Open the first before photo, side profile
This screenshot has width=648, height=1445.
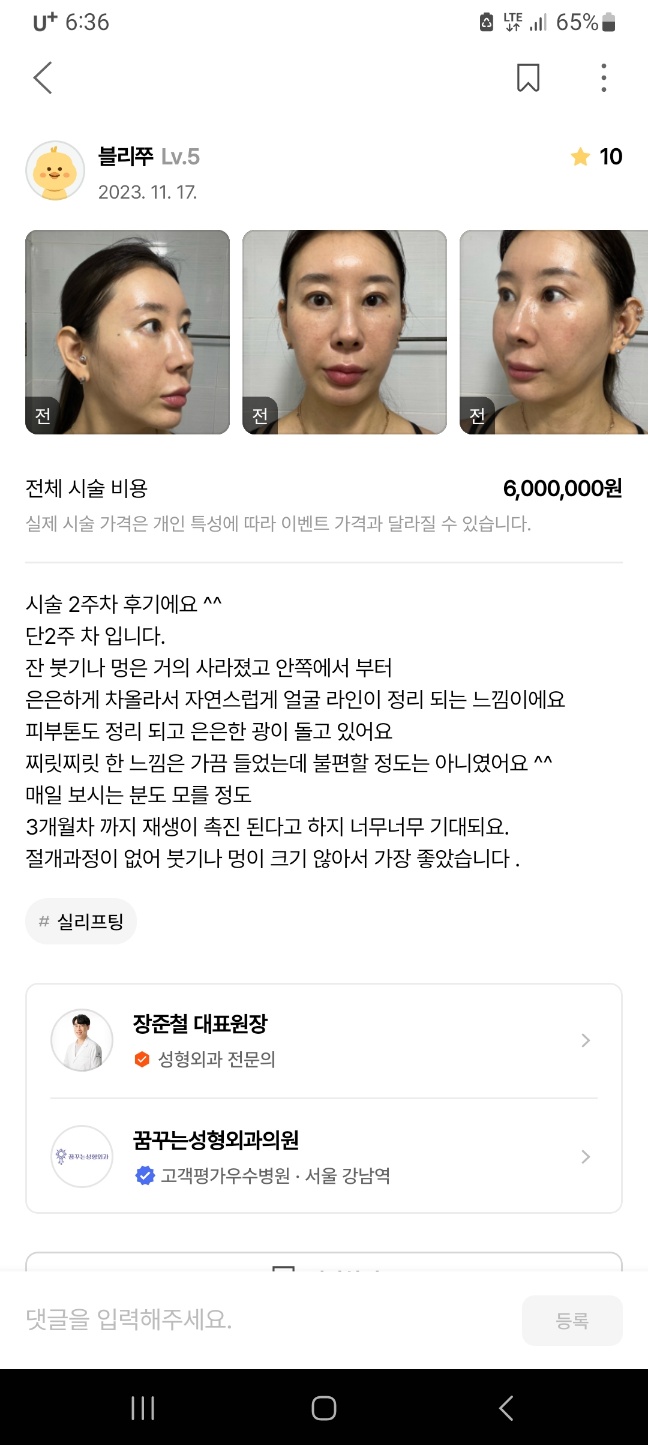tap(127, 332)
